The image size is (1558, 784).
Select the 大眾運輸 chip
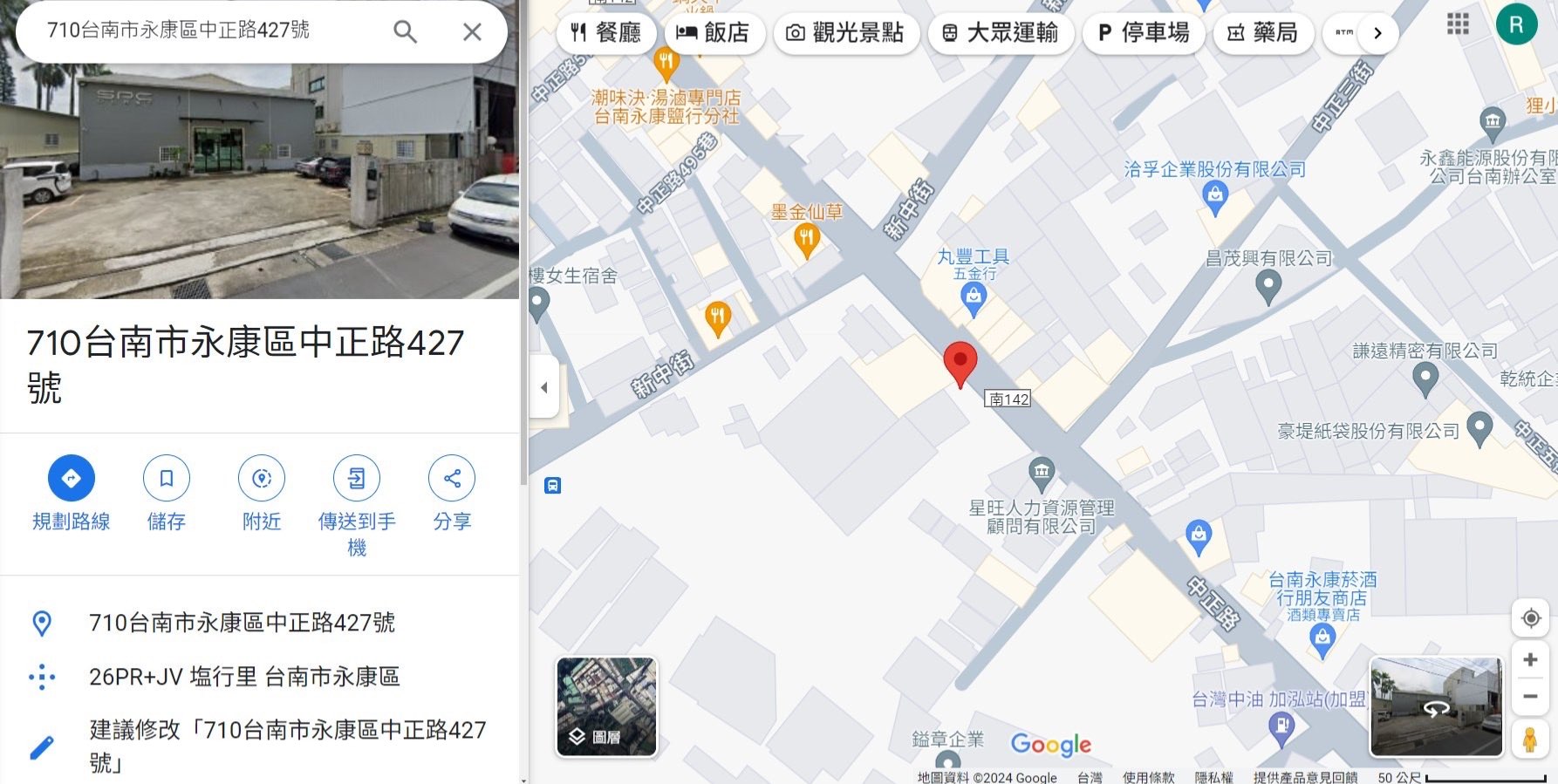[1001, 33]
